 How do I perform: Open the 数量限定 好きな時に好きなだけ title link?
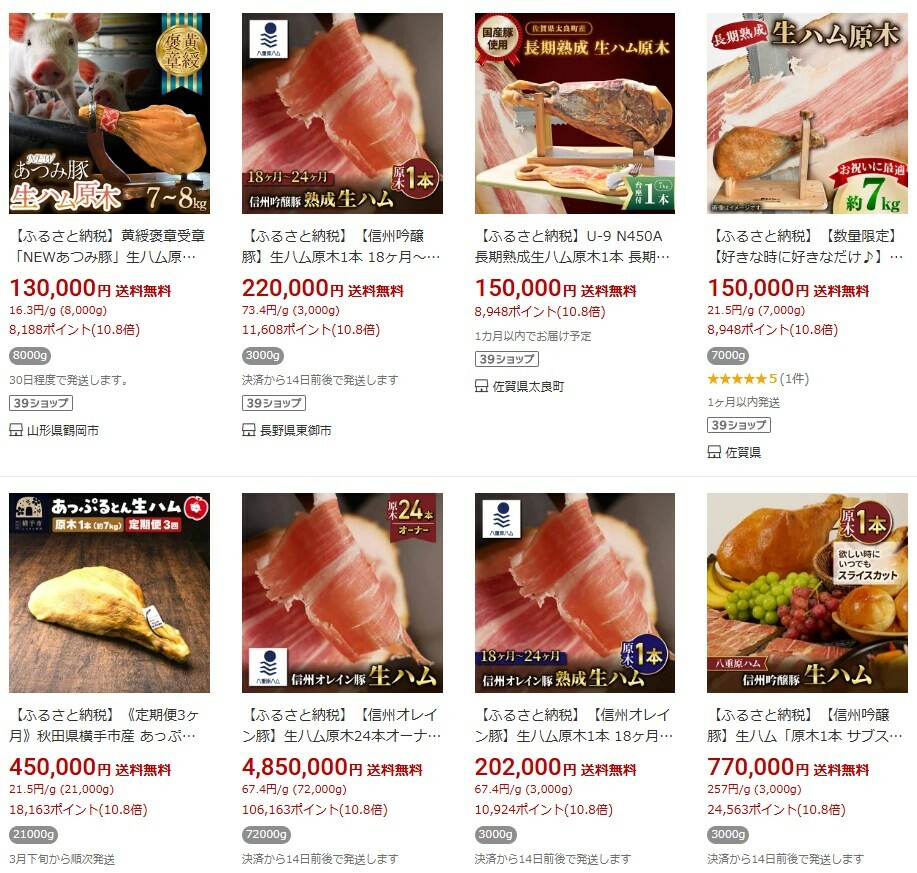tap(807, 248)
